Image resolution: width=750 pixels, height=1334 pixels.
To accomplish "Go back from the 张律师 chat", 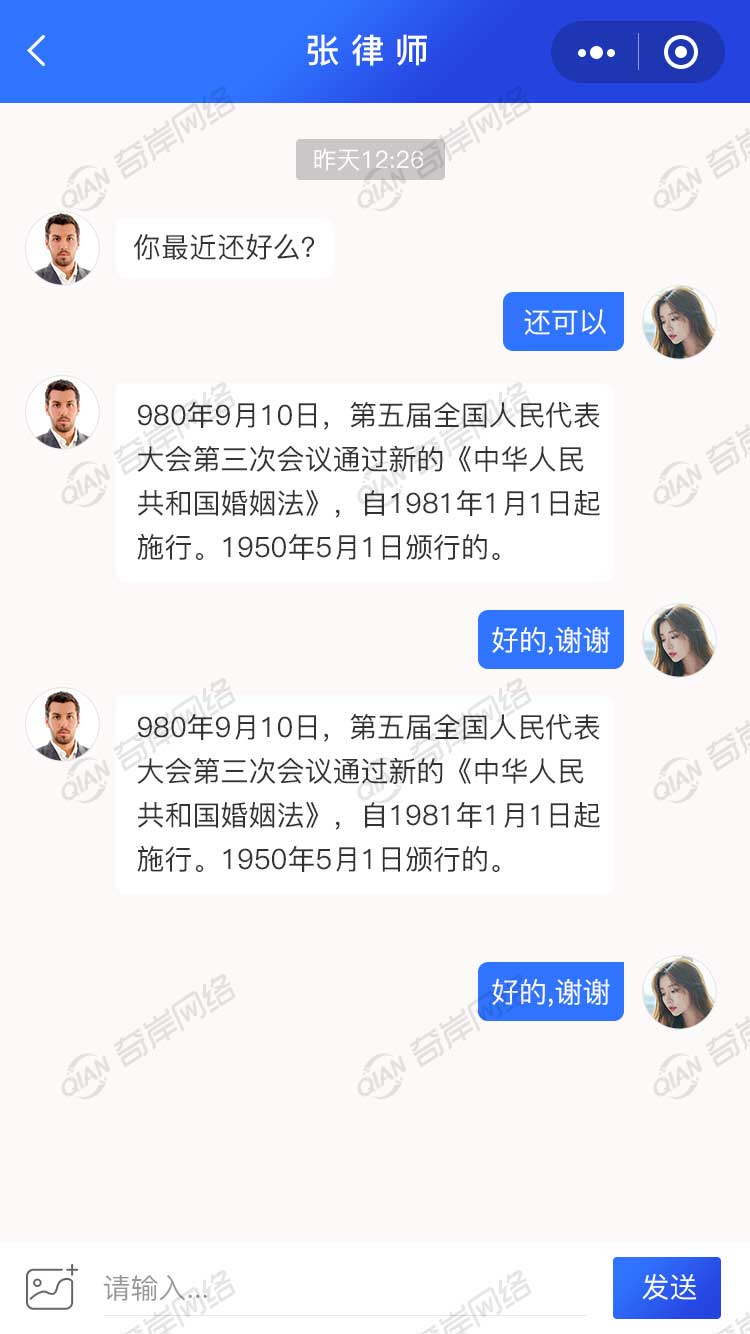I will pyautogui.click(x=37, y=51).
